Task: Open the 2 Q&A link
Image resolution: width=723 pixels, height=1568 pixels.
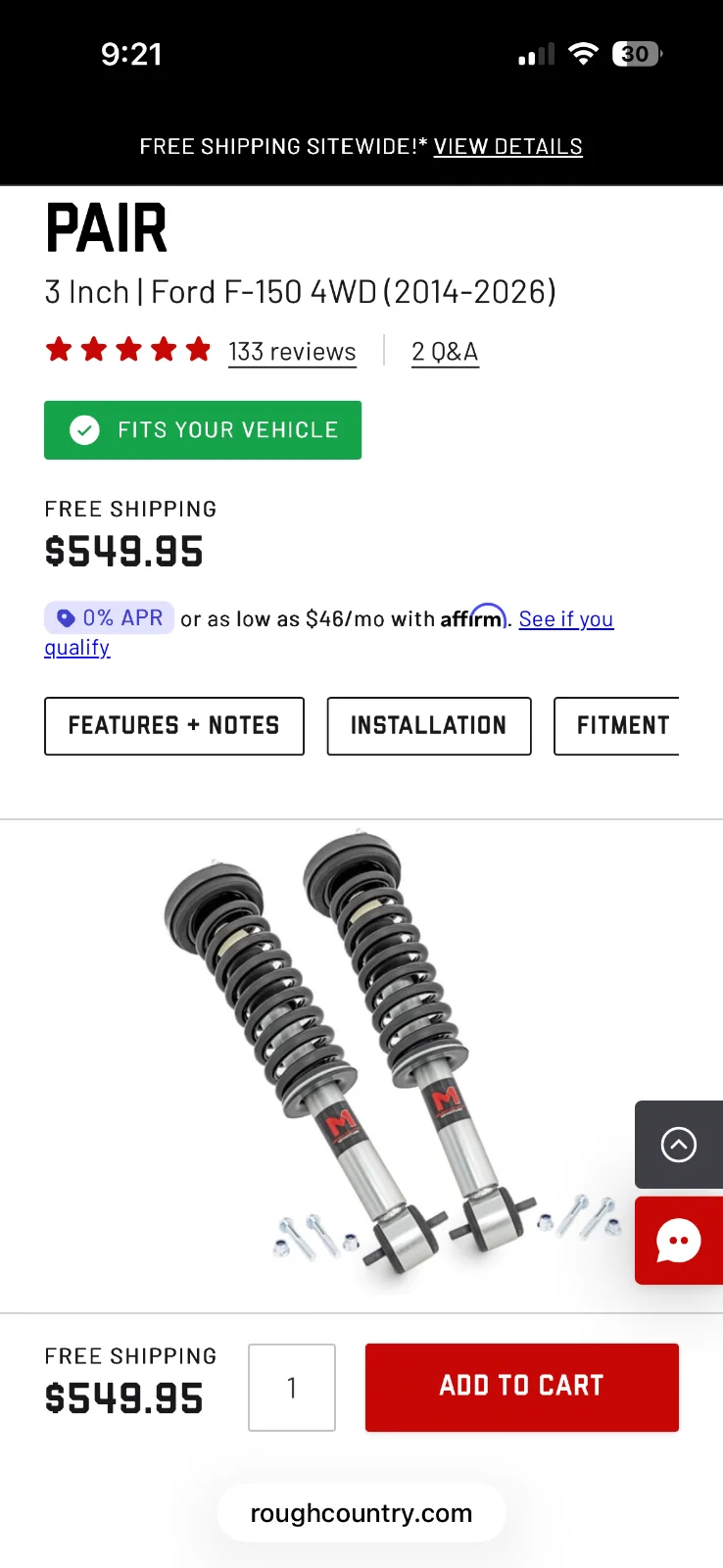Action: click(x=445, y=352)
